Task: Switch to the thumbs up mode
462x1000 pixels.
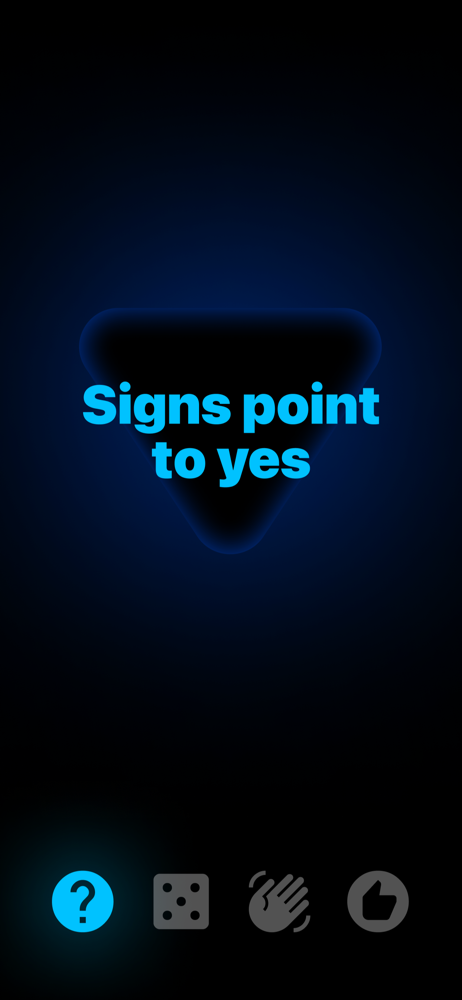Action: [x=378, y=901]
